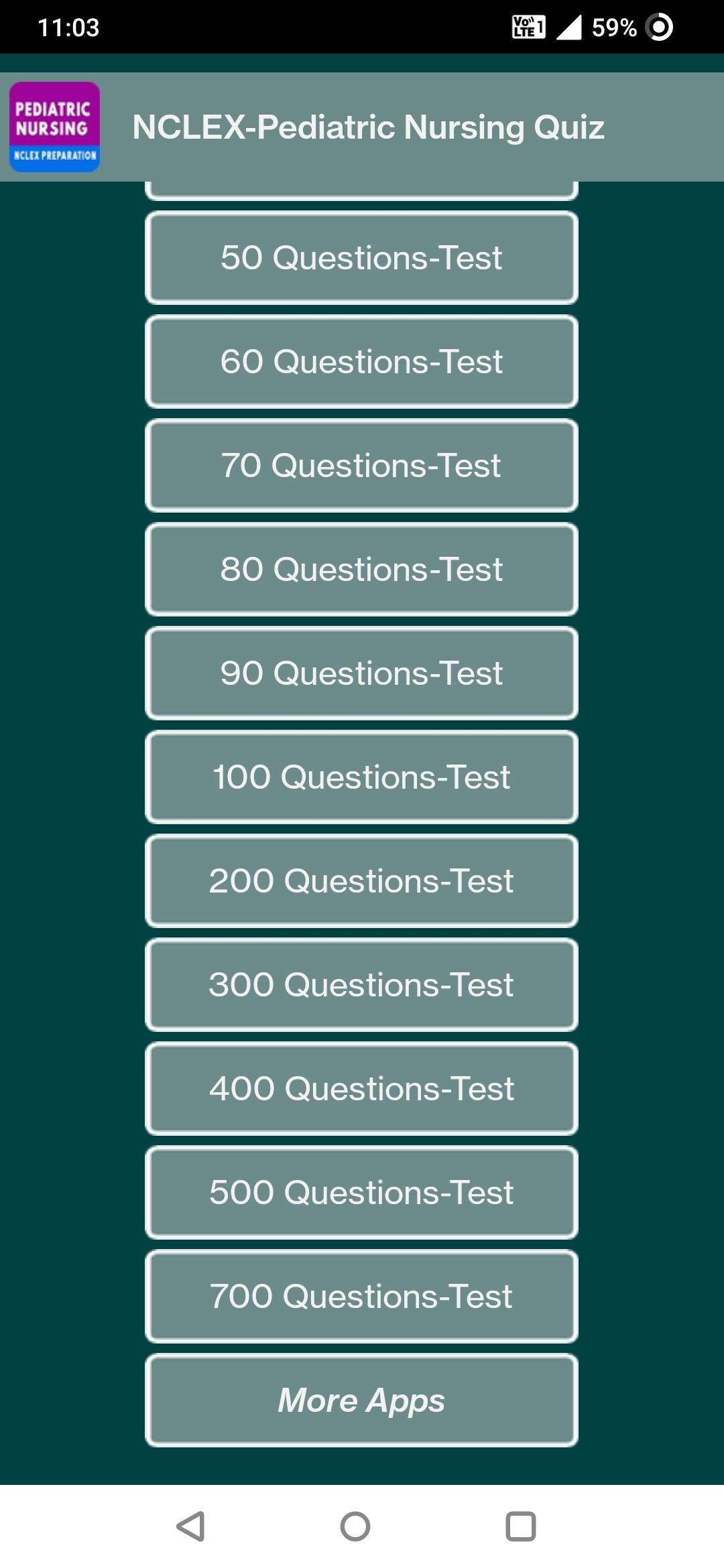Begin the 80 Questions-Test

(361, 570)
